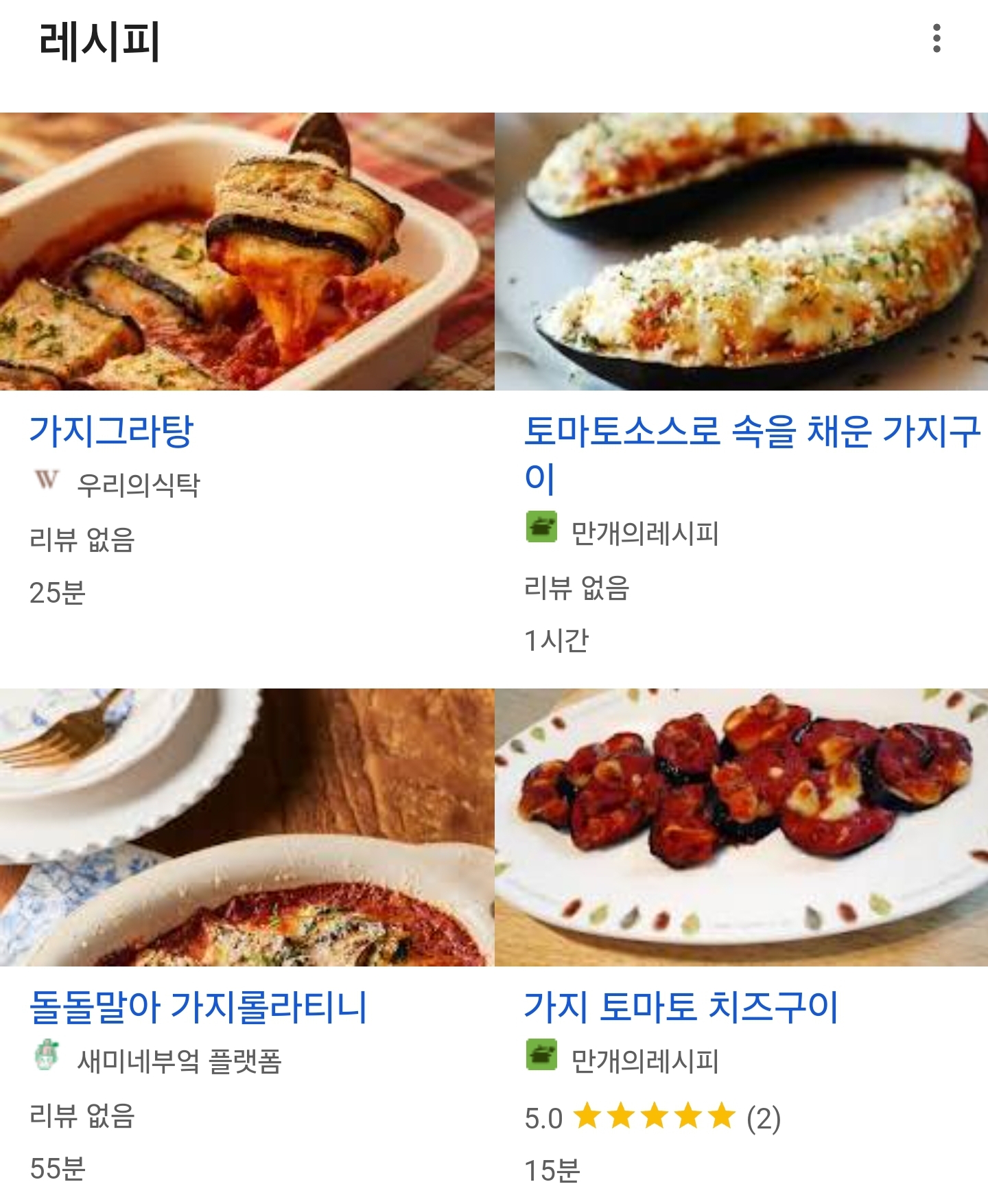This screenshot has height=1204, width=988.
Task: Open the 가지 토마토 치즈구이 title link
Action: tap(681, 1007)
